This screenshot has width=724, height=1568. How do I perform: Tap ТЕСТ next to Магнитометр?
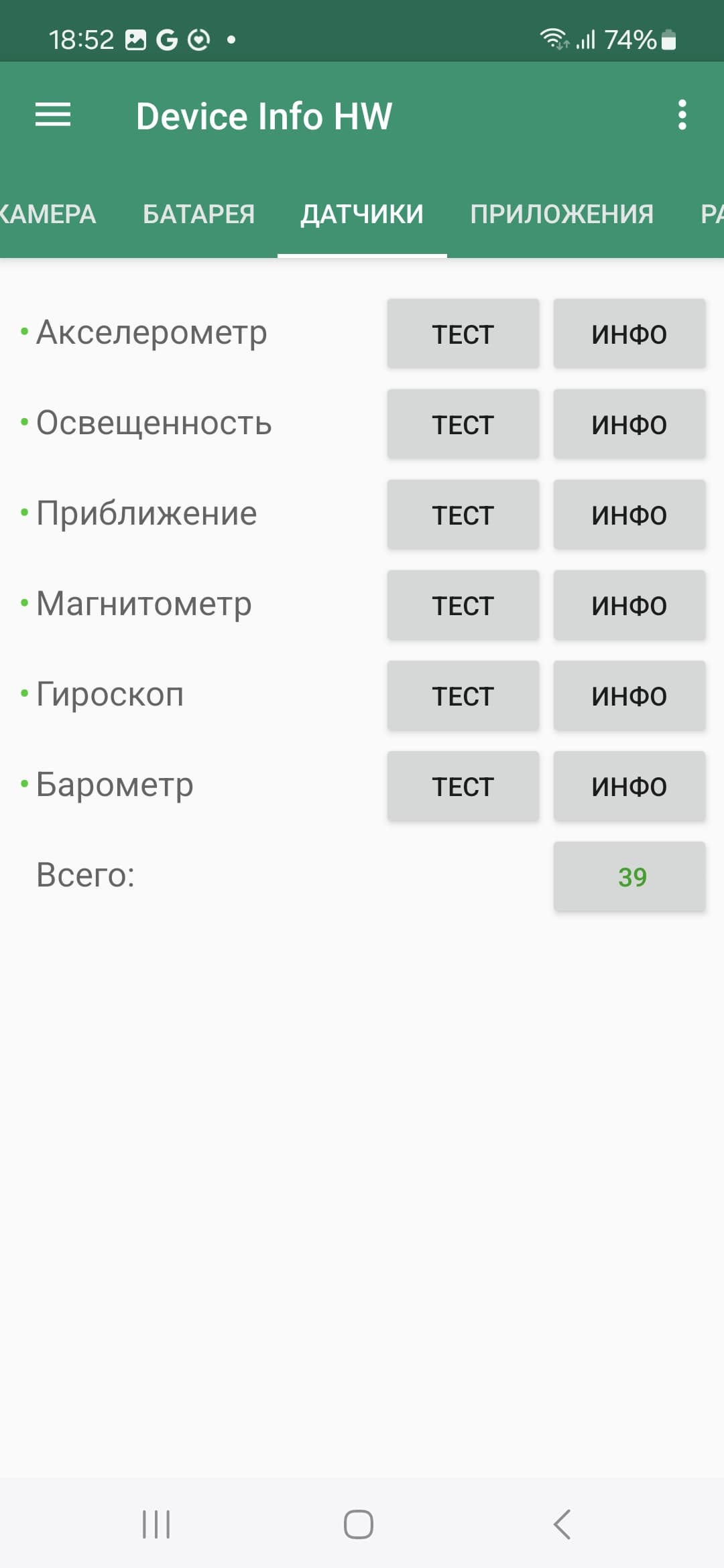tap(463, 605)
